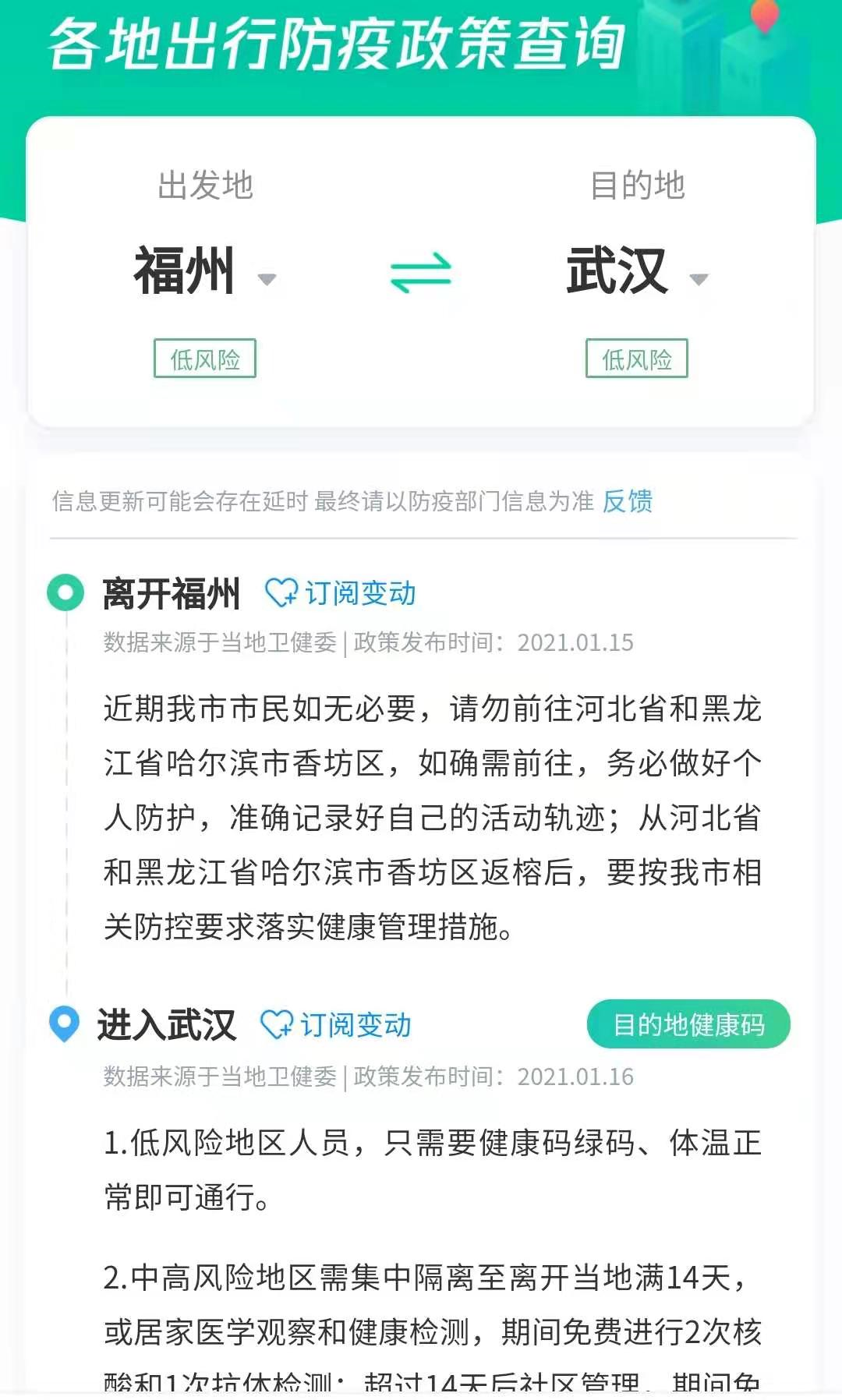The width and height of the screenshot is (842, 1400).
Task: Open the destination city dropdown showing 武汉
Action: click(x=636, y=273)
